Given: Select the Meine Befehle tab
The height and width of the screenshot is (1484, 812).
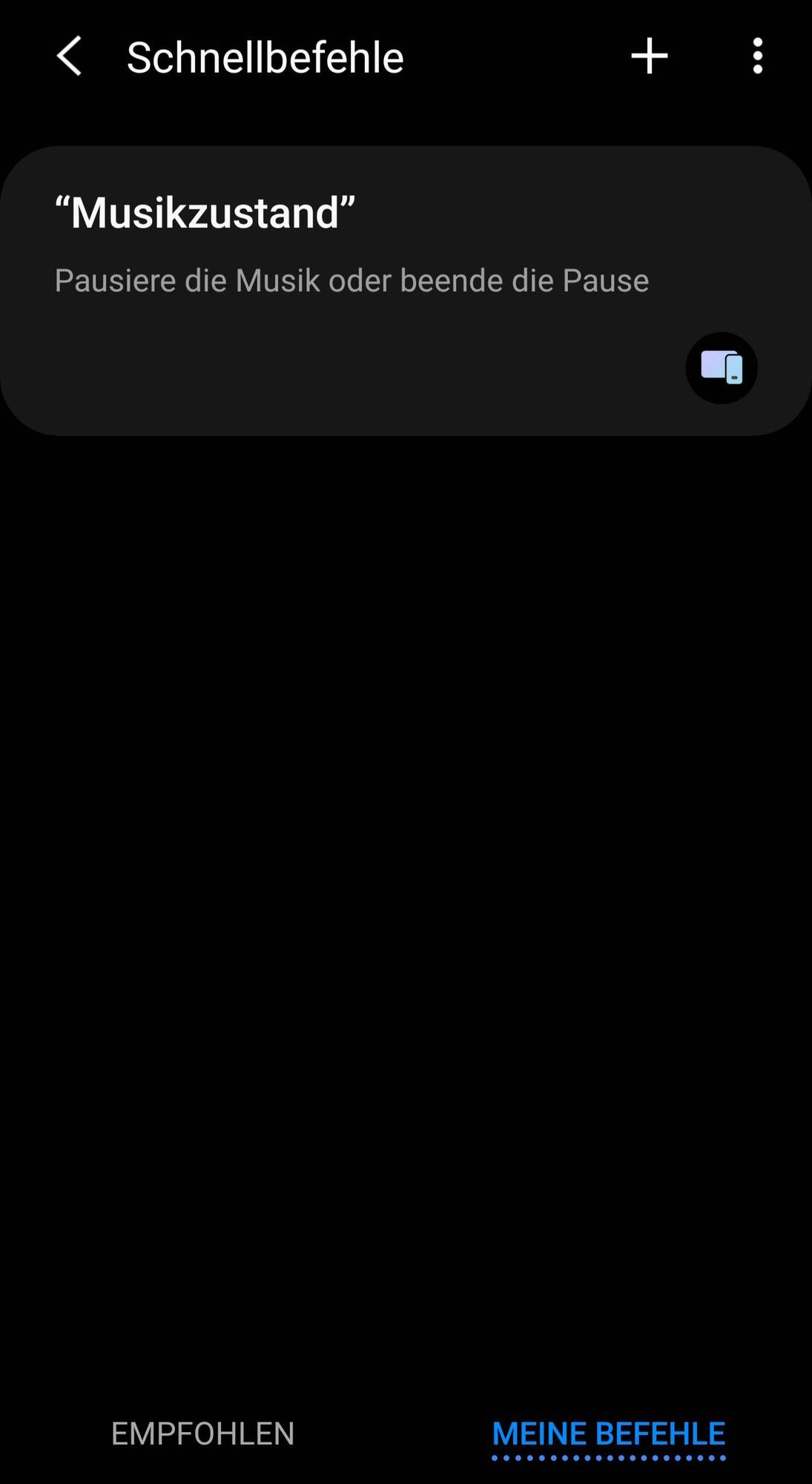Looking at the screenshot, I should [x=608, y=1434].
